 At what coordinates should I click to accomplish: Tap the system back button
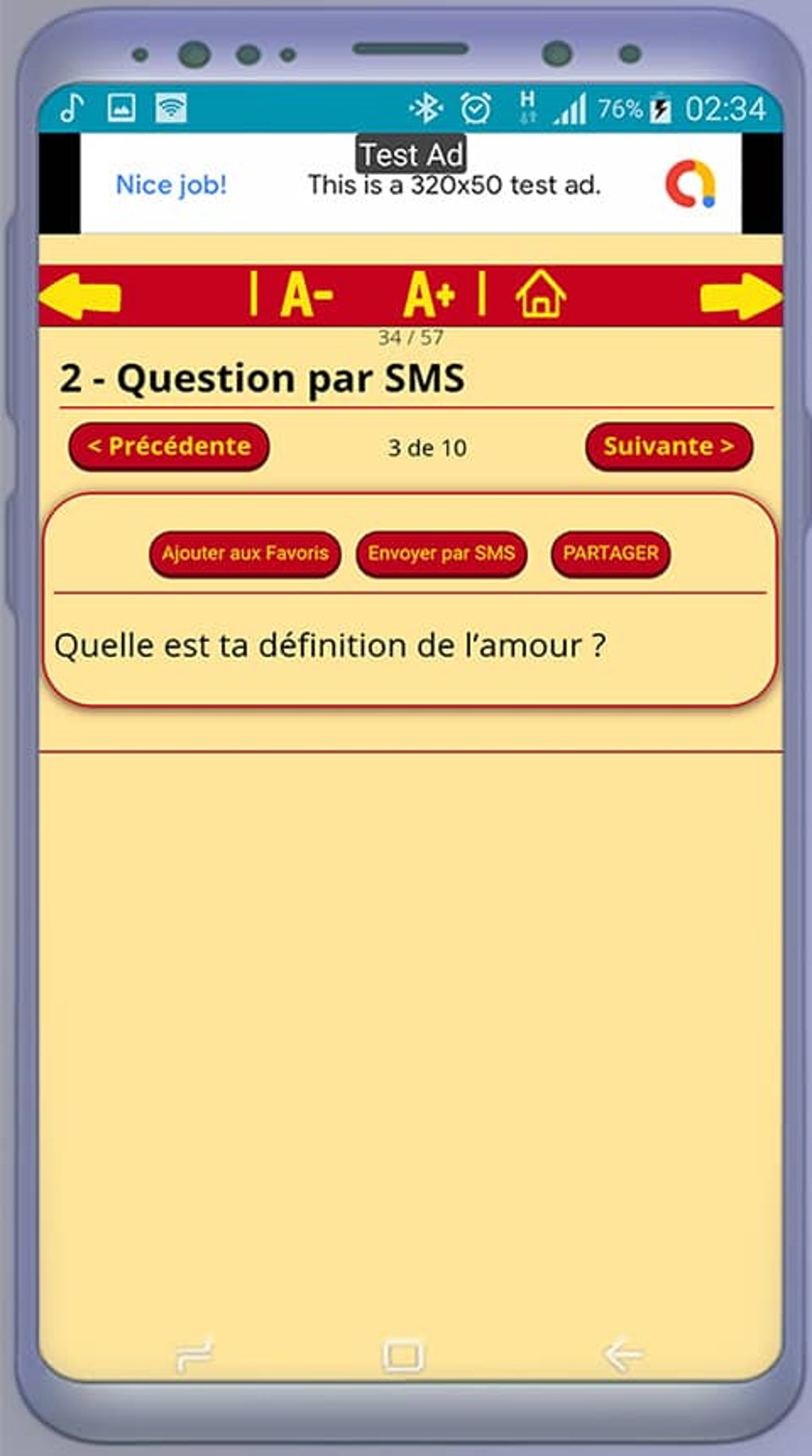(622, 1354)
